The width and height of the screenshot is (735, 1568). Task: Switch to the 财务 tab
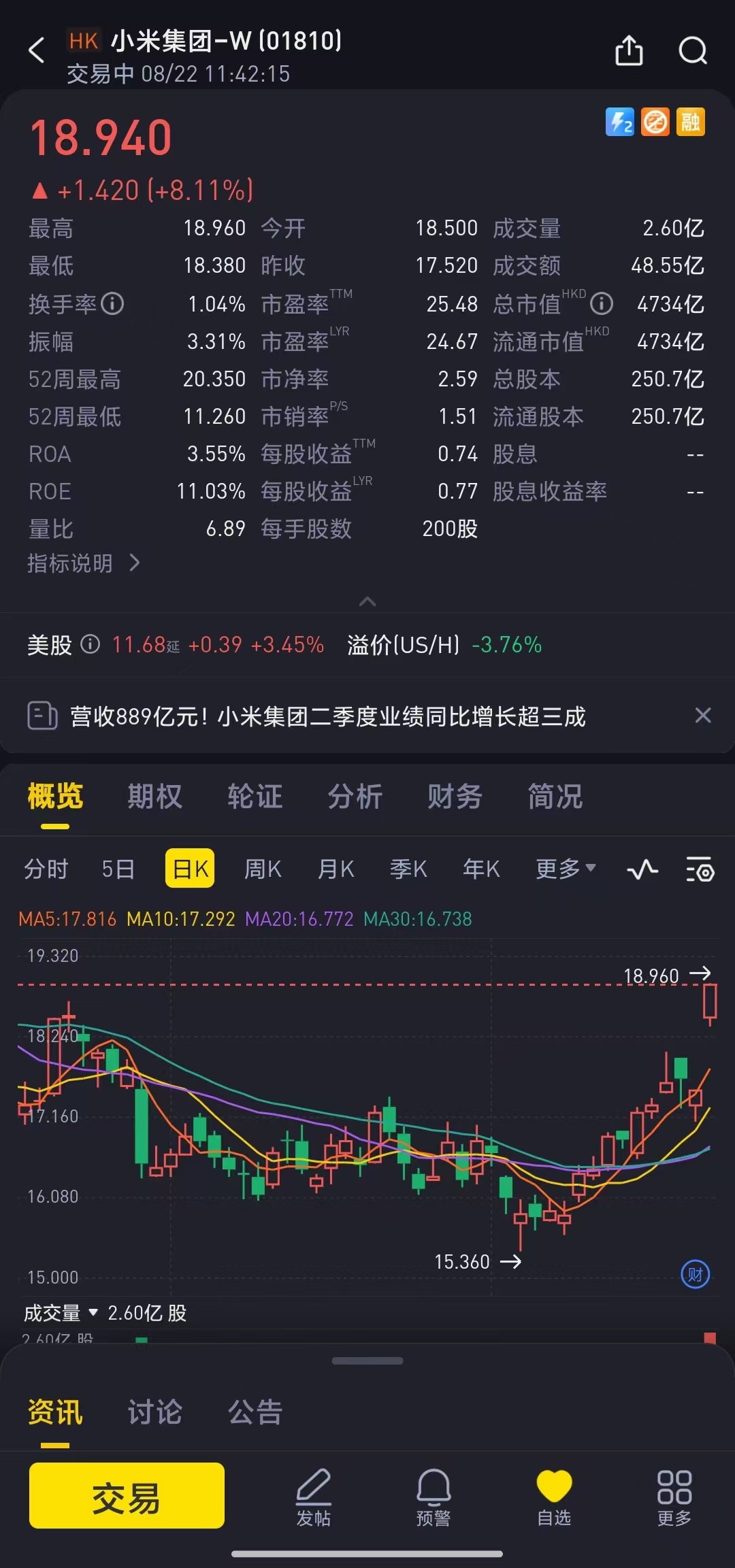pos(455,796)
